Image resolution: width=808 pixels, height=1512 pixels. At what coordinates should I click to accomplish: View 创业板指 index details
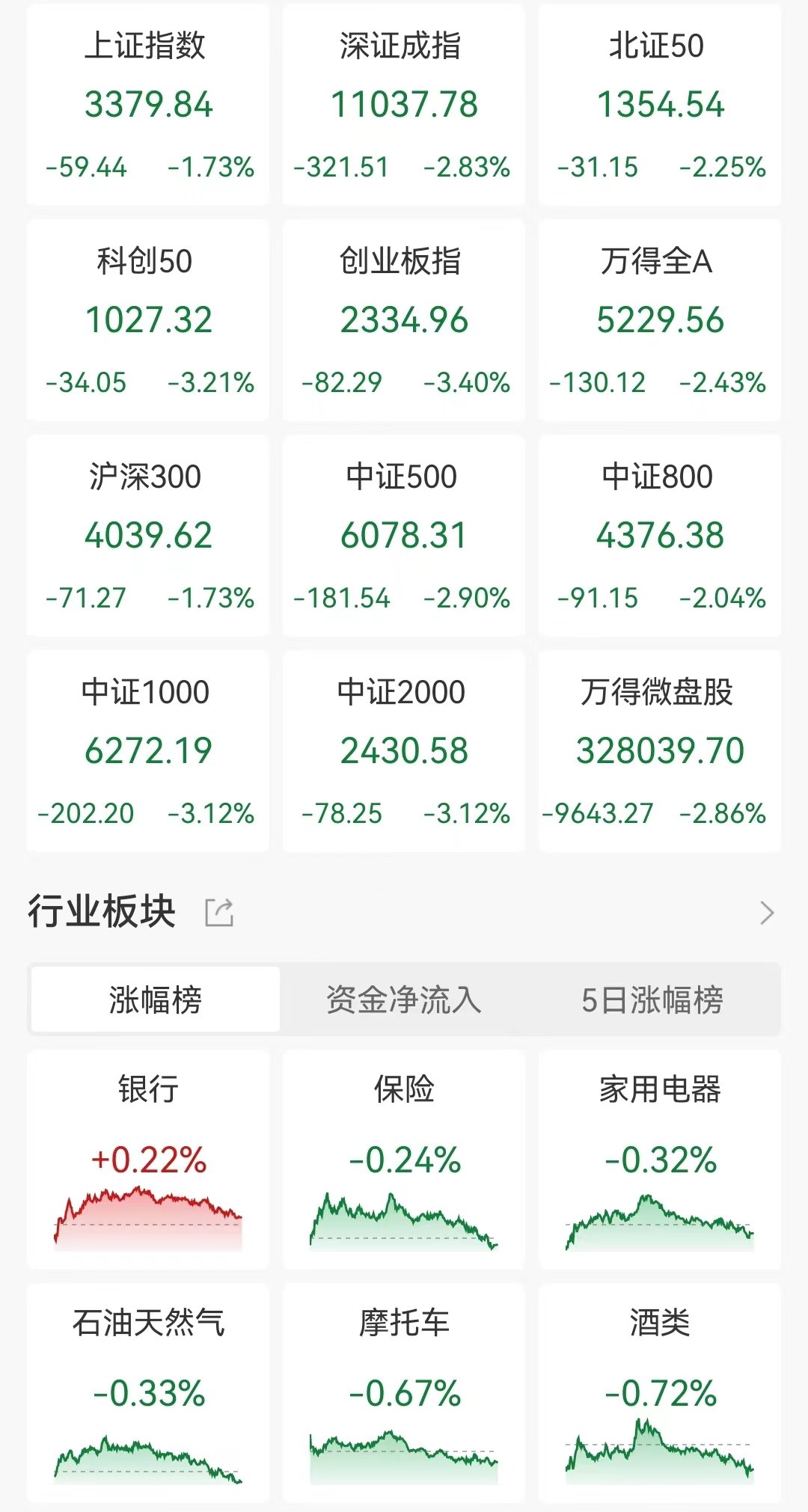point(404,319)
